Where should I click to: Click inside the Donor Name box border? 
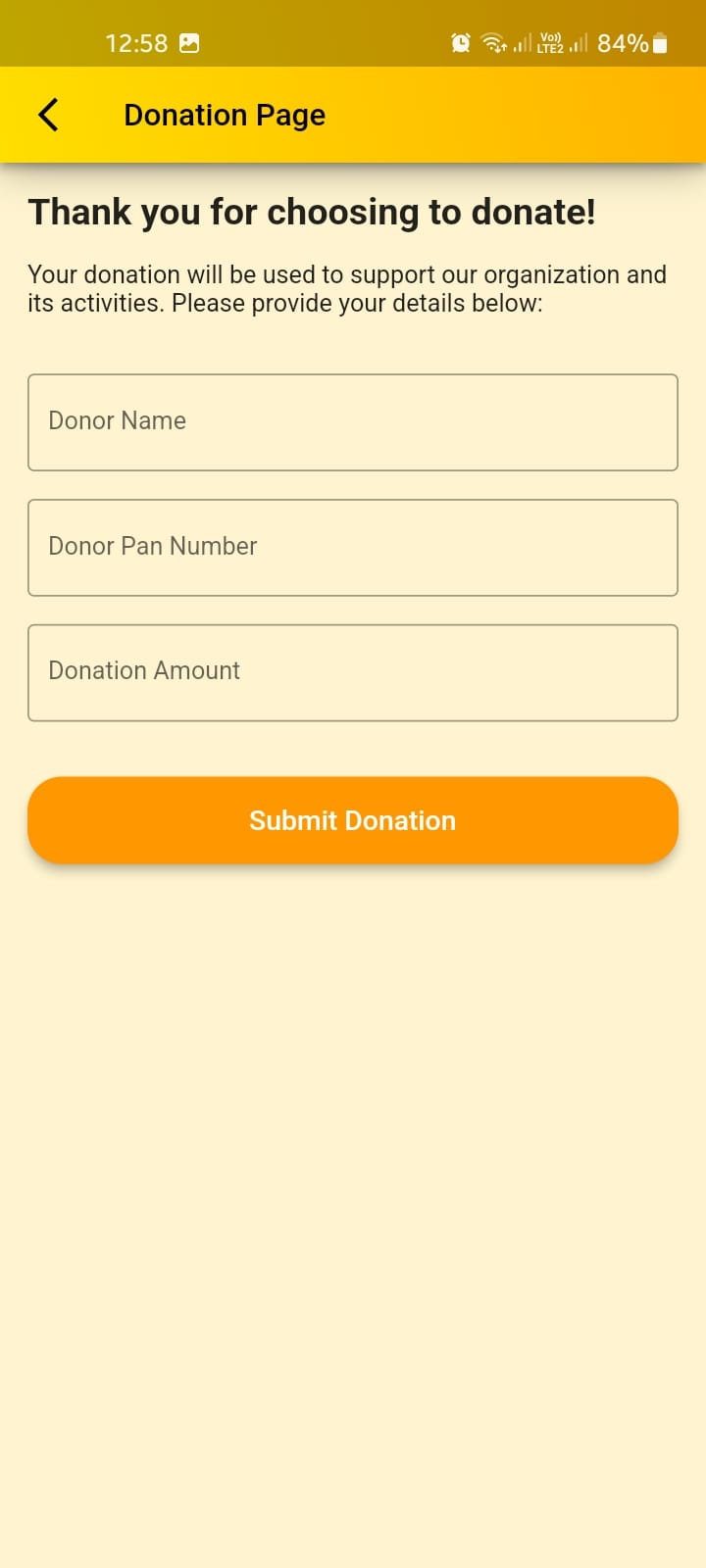(353, 421)
